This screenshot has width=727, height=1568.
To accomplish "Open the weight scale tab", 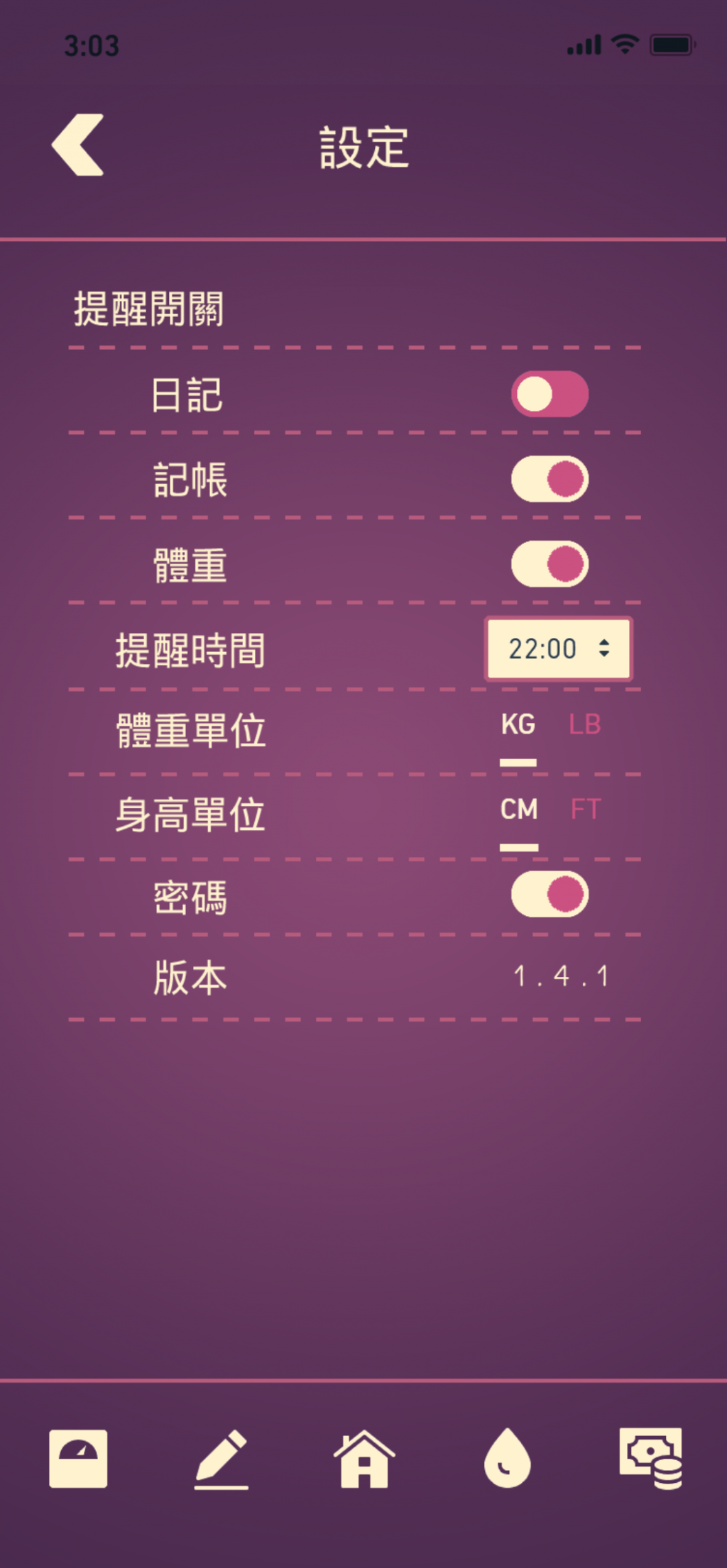I will point(78,1459).
